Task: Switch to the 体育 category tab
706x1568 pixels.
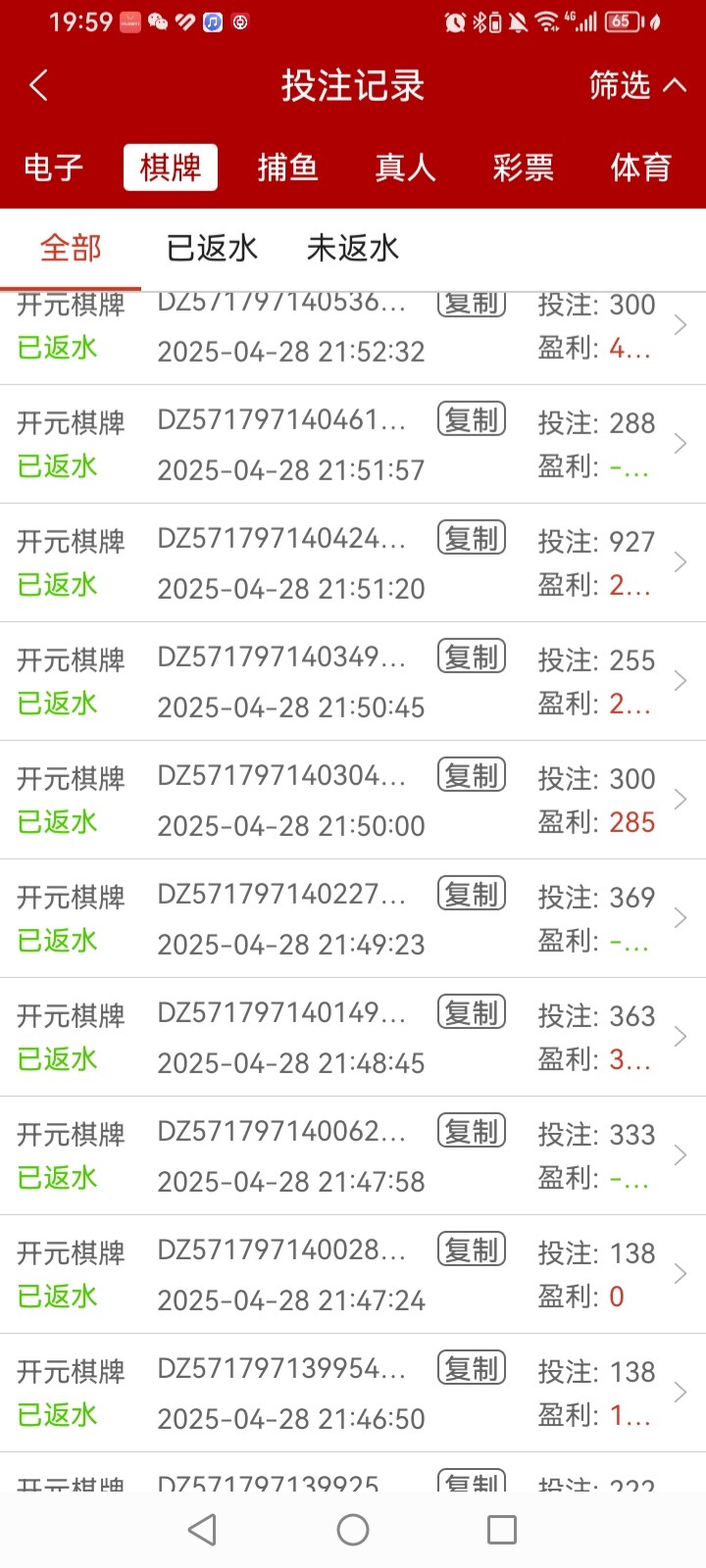Action: [640, 168]
